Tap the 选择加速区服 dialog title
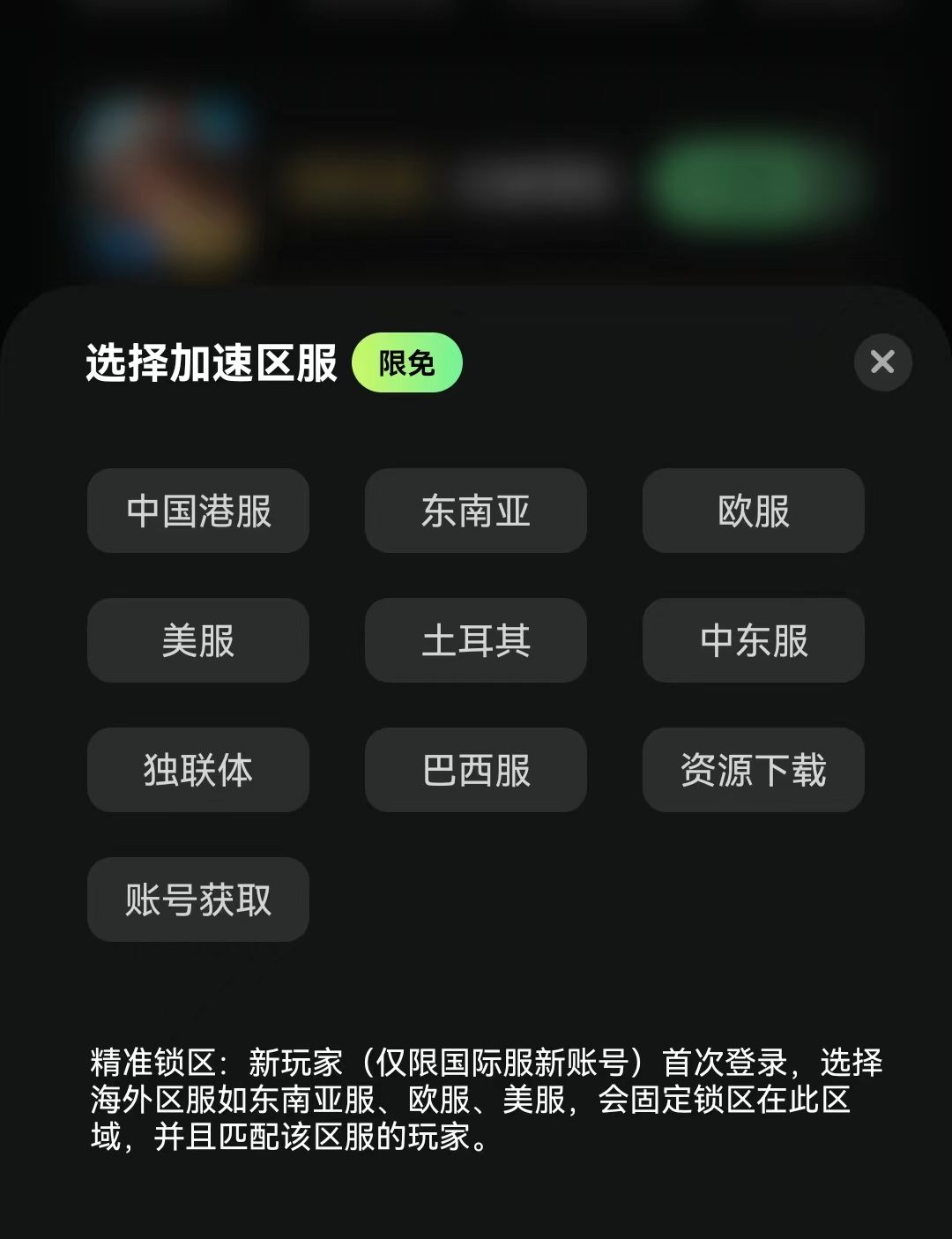This screenshot has width=952, height=1239. tap(212, 362)
